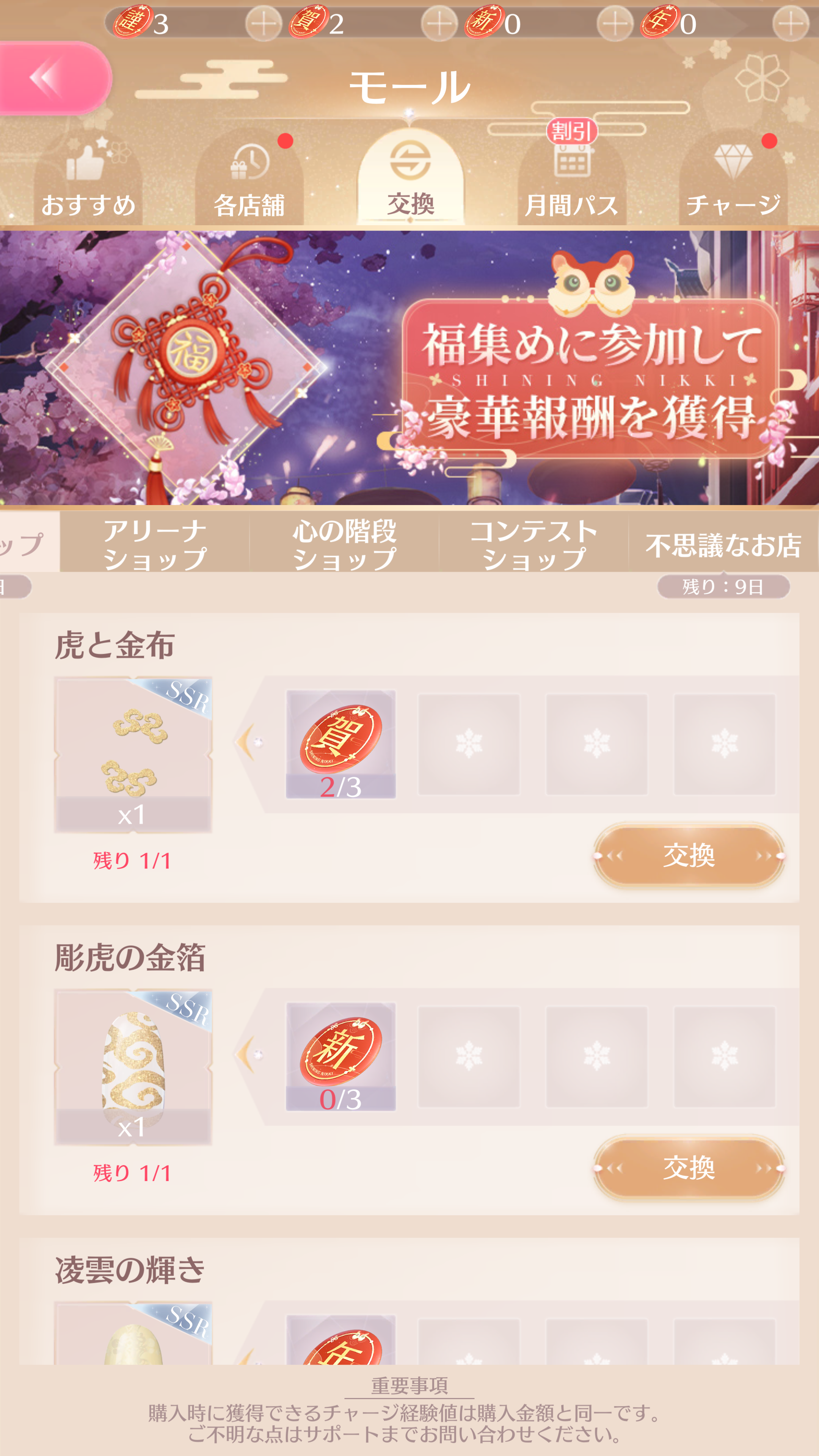Exchange for 彫虎の金箔 item
Image resolution: width=819 pixels, height=1456 pixels.
689,1168
